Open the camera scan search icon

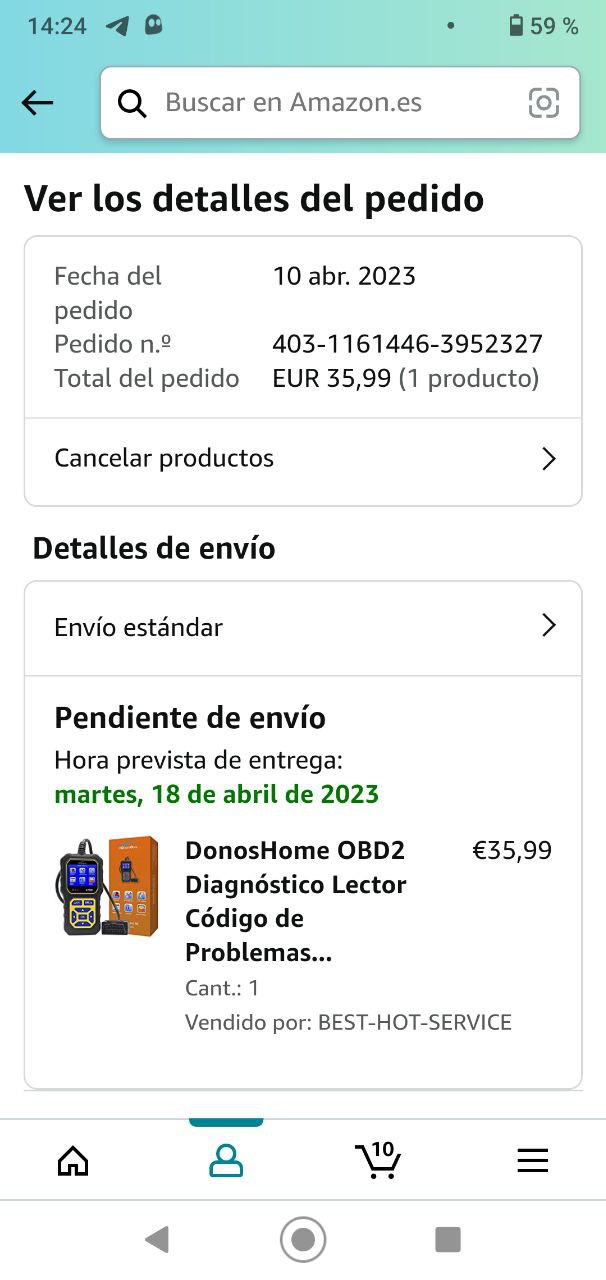[543, 102]
